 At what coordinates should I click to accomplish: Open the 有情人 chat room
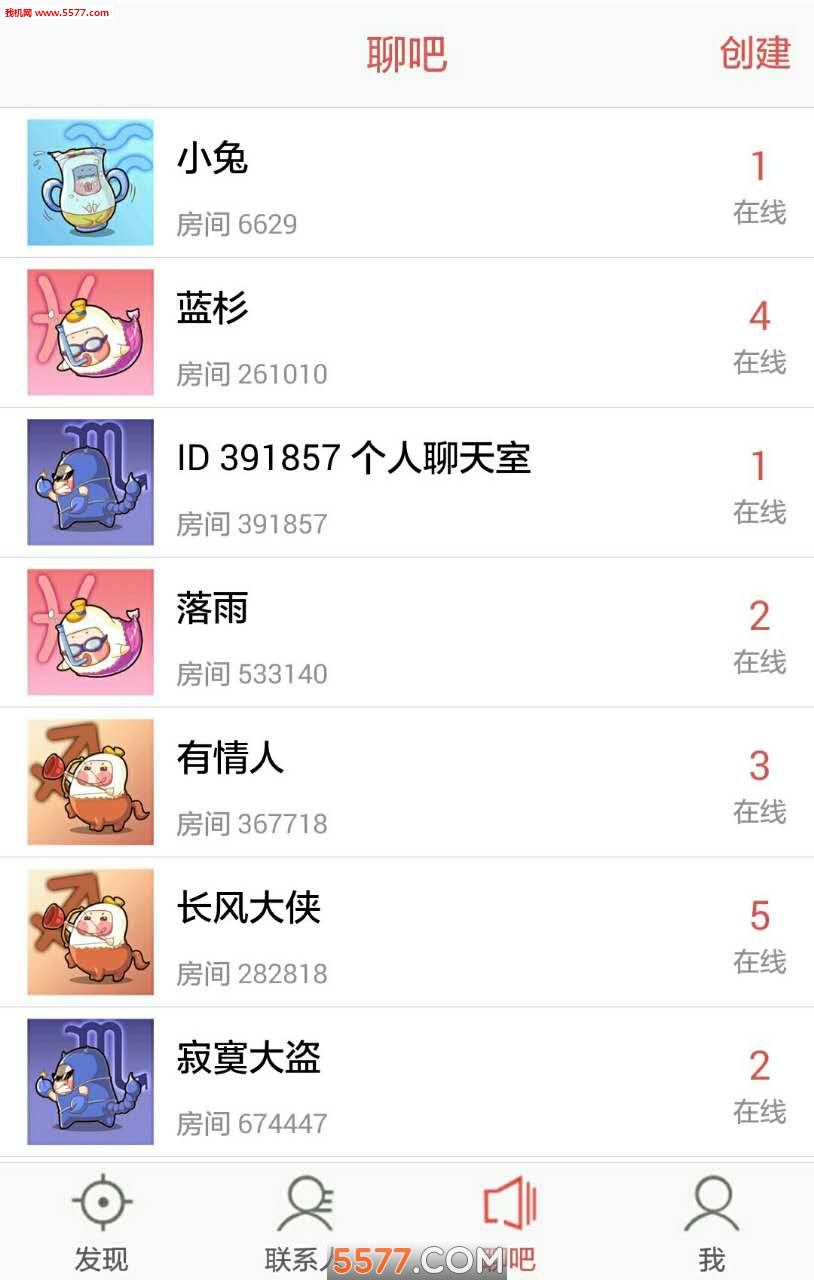(400, 783)
